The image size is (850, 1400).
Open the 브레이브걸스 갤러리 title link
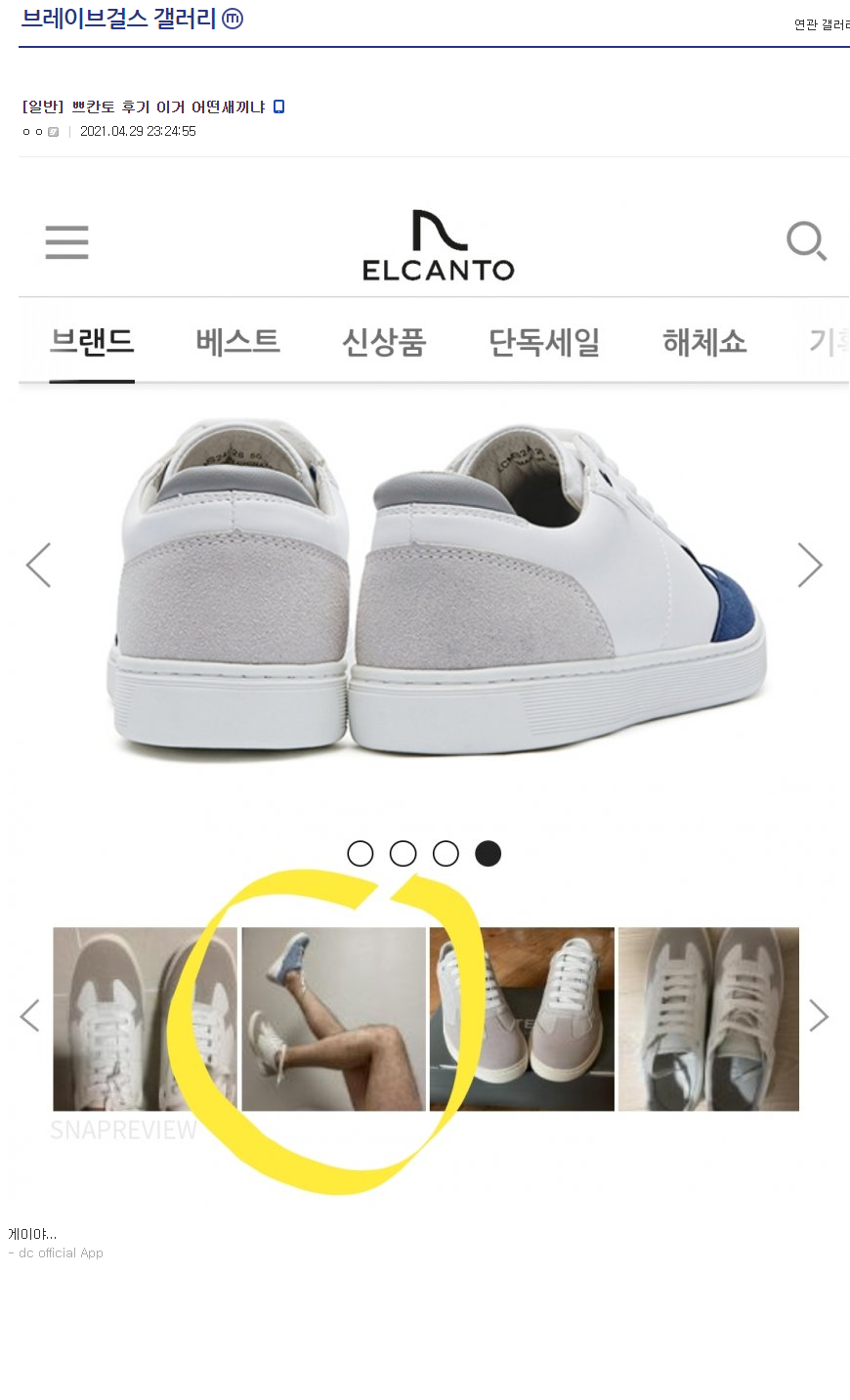point(119,19)
